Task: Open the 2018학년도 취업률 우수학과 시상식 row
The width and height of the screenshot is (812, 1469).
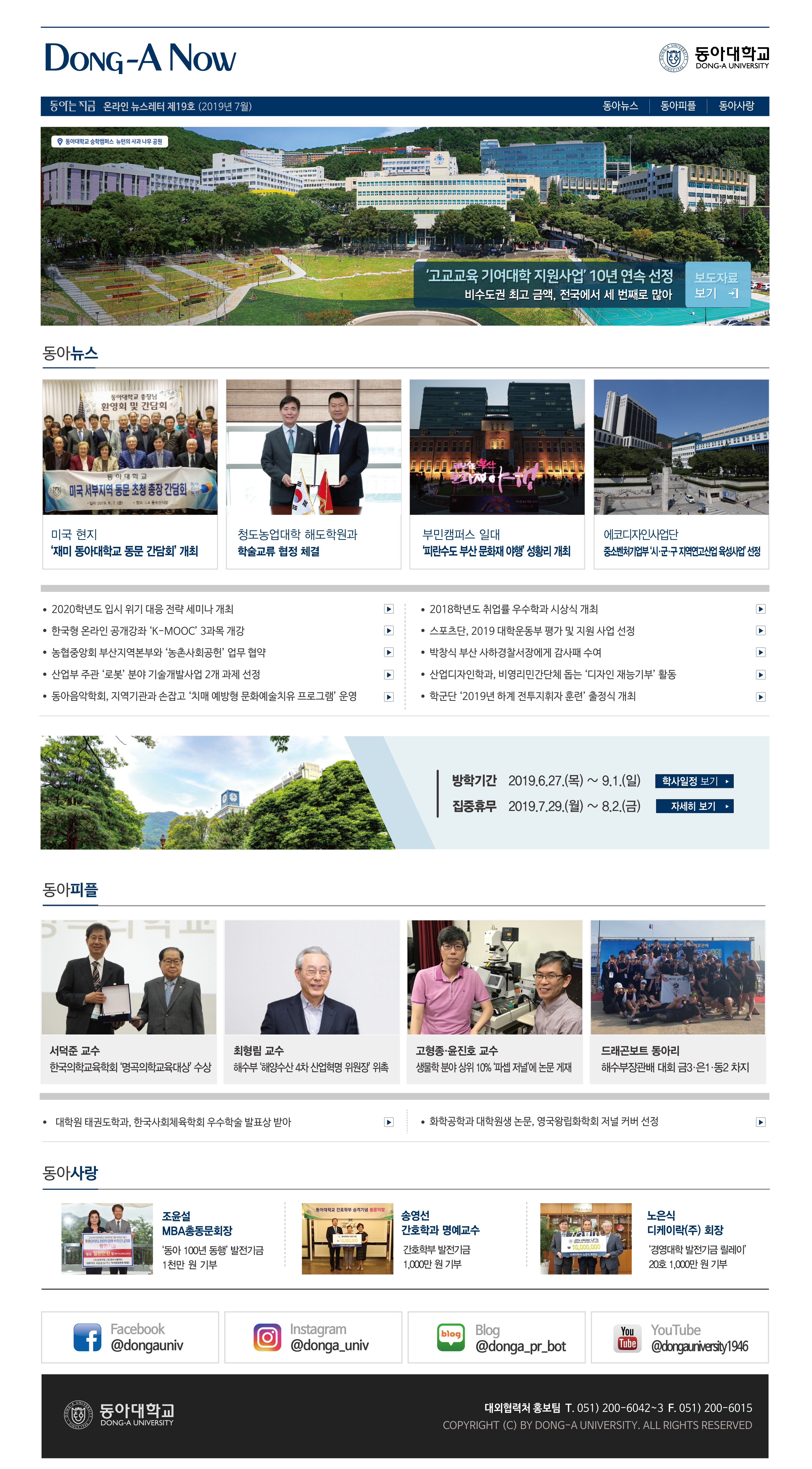Action: pyautogui.click(x=513, y=609)
